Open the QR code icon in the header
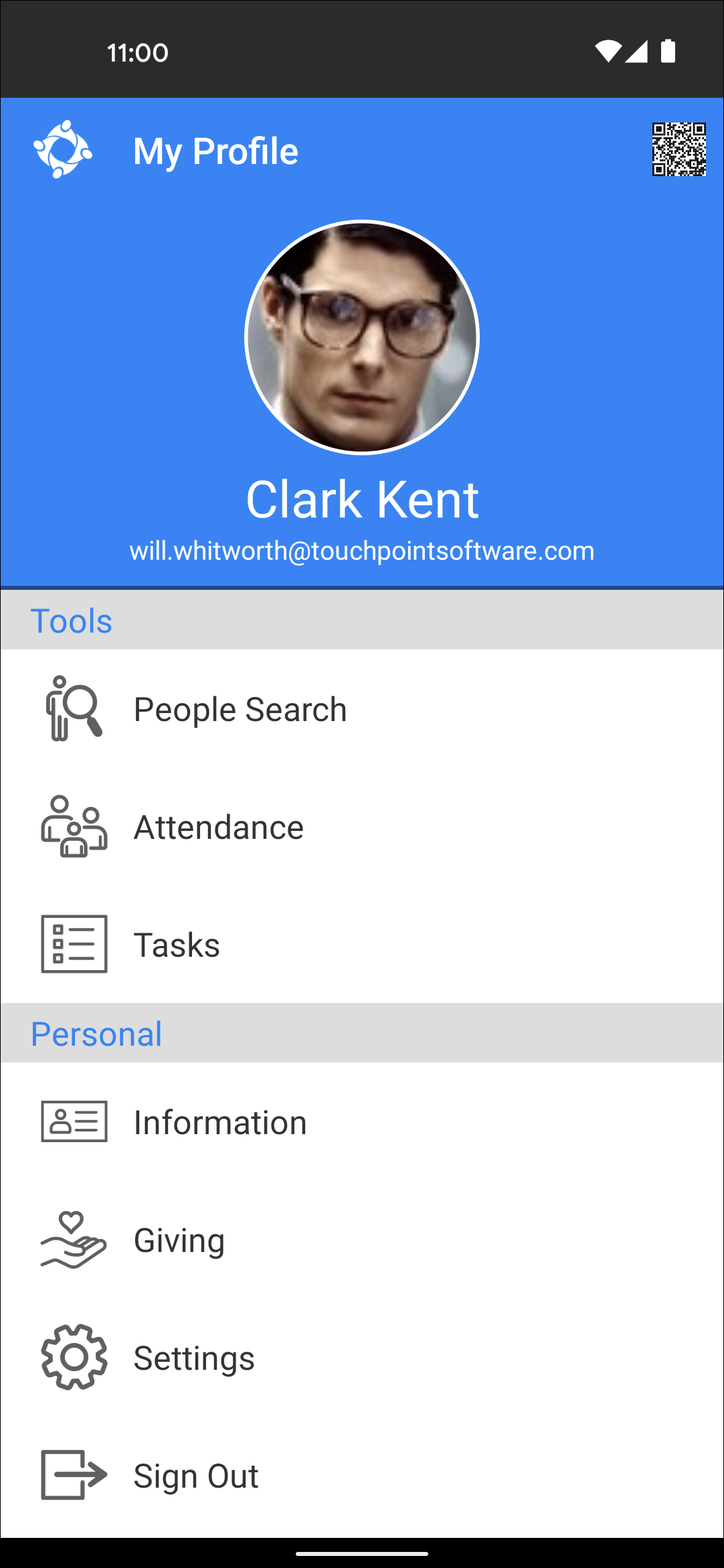 tap(679, 149)
